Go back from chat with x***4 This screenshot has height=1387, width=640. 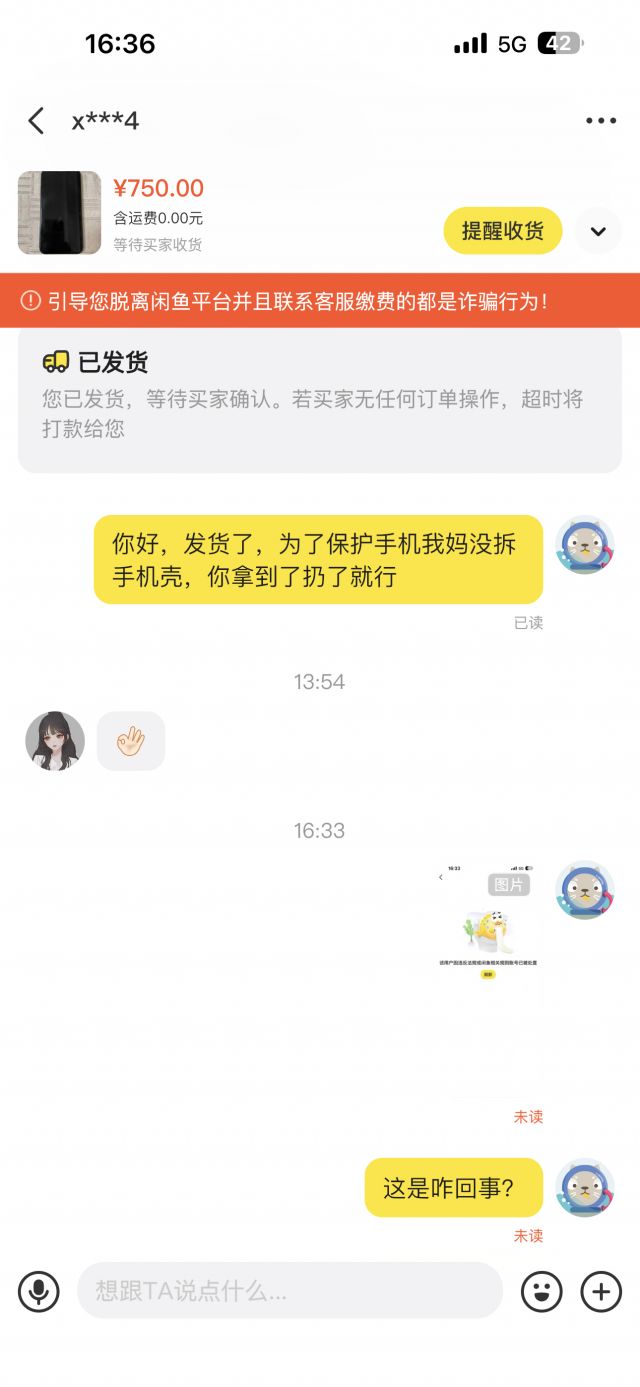[36, 122]
